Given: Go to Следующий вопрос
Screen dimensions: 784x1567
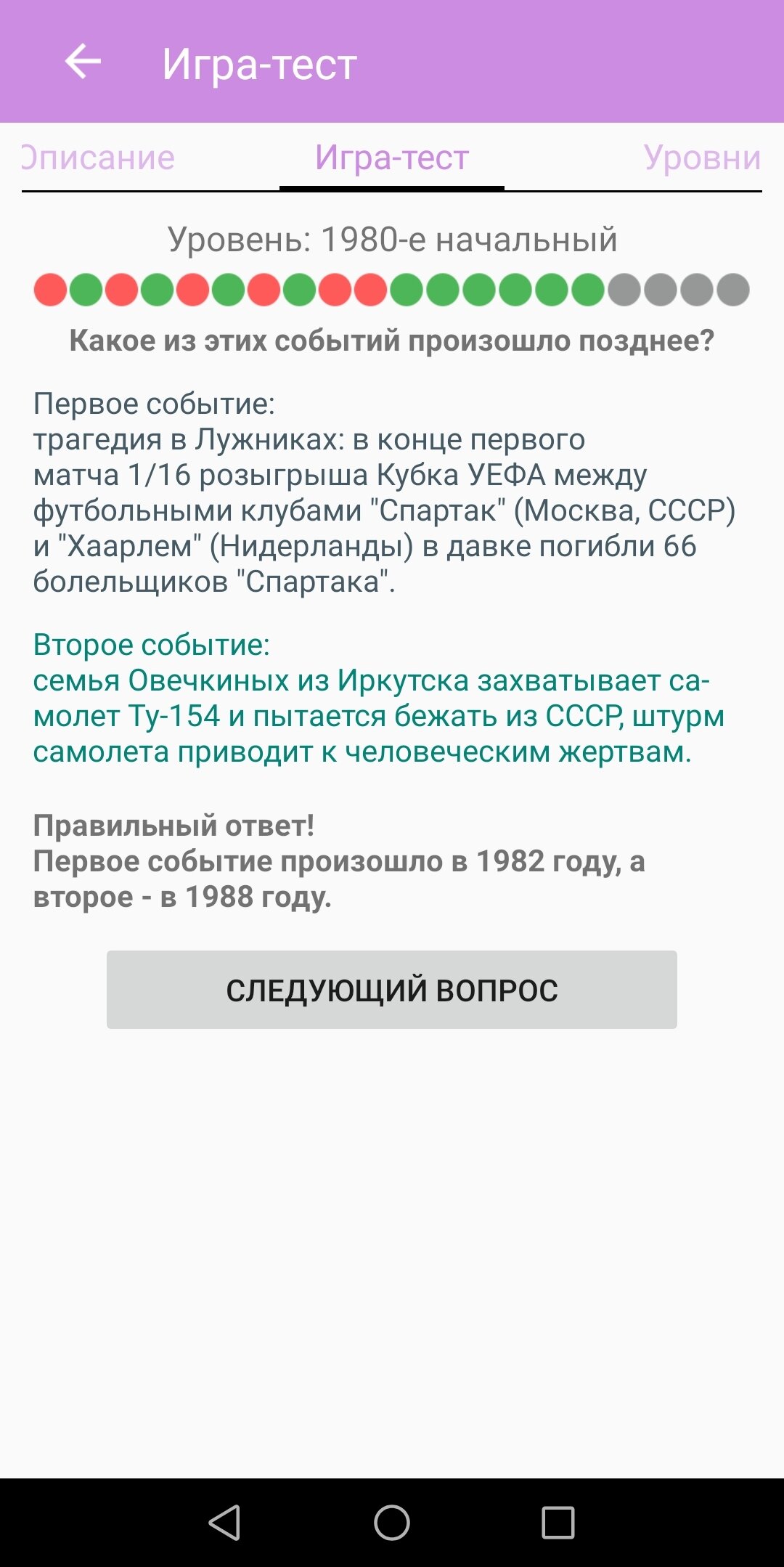Looking at the screenshot, I should click(392, 990).
